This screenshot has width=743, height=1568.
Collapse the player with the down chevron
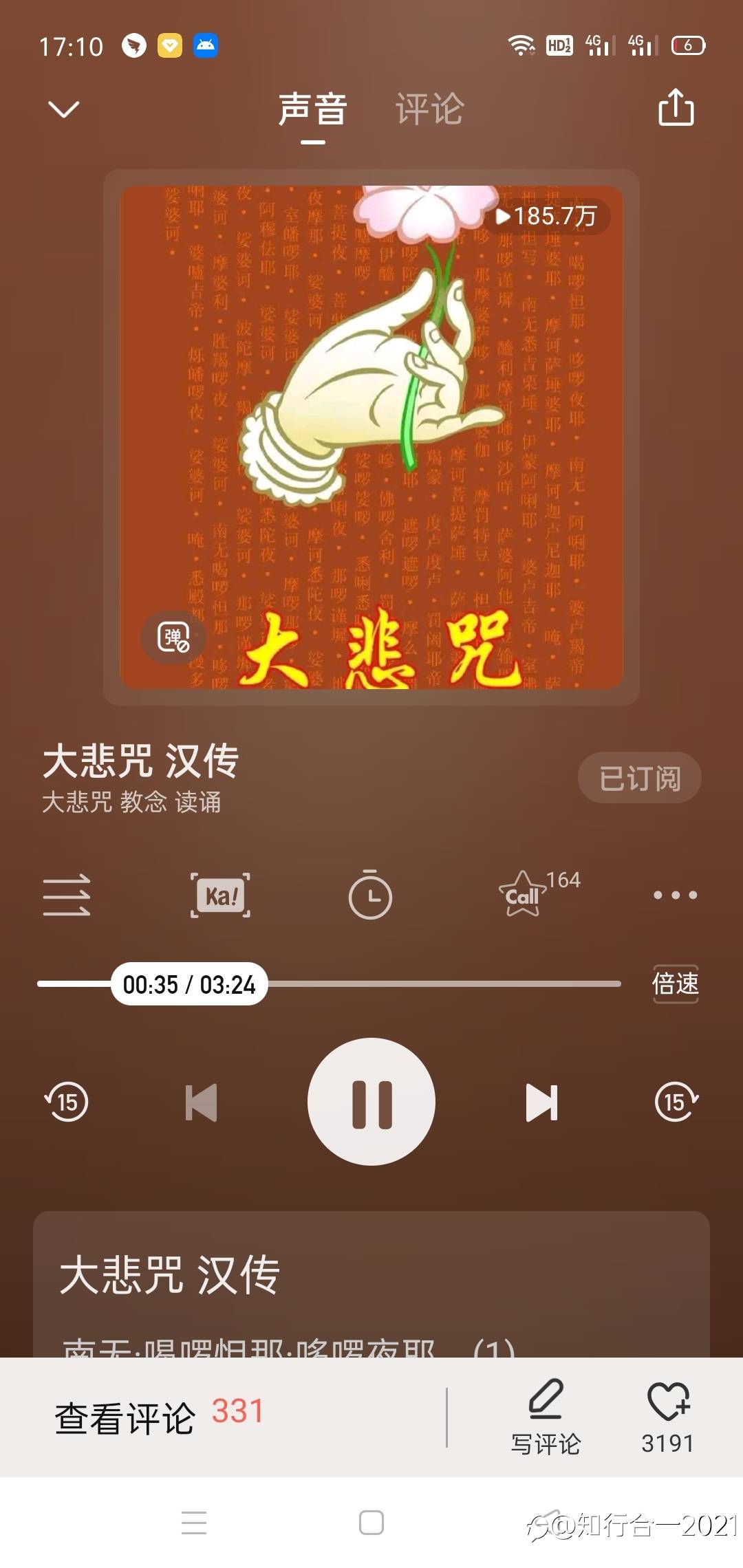coord(63,109)
